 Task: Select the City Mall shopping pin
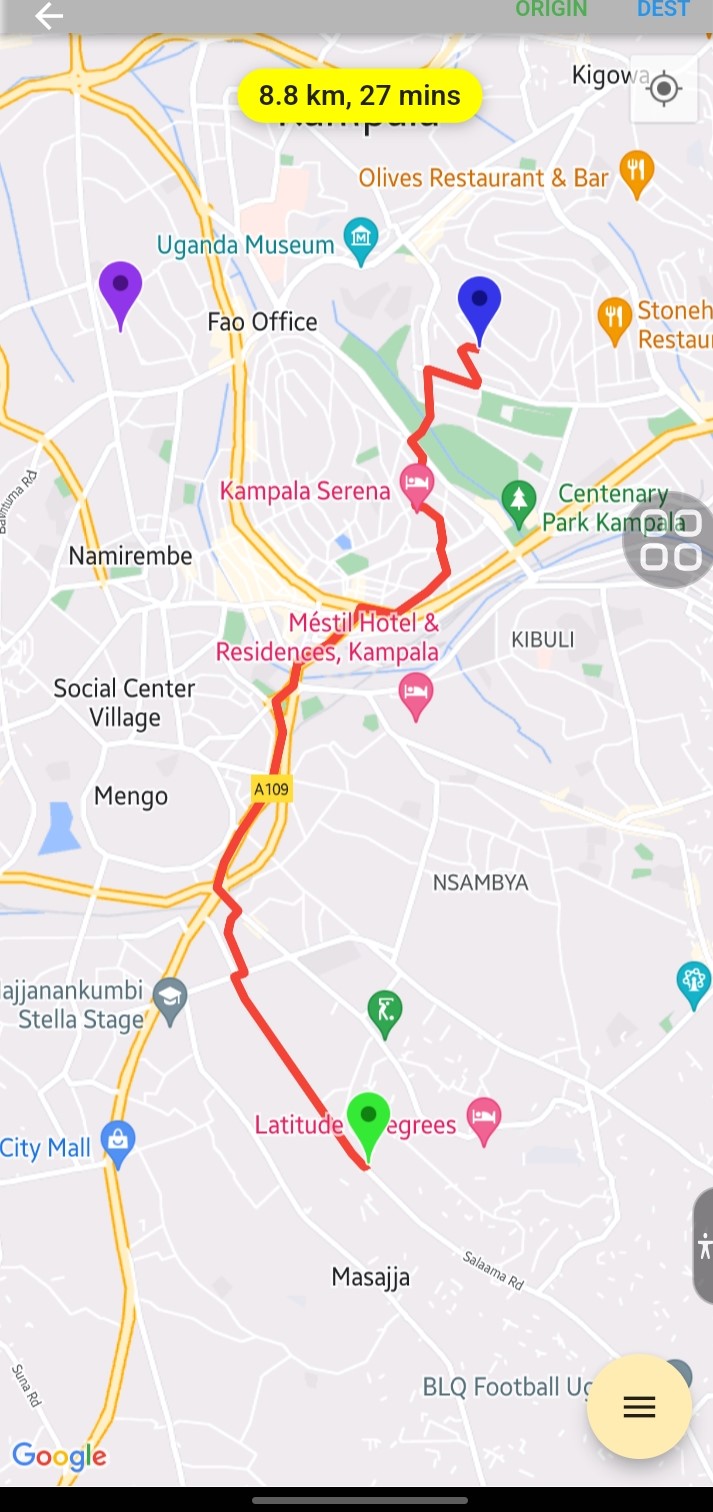pos(118,1141)
